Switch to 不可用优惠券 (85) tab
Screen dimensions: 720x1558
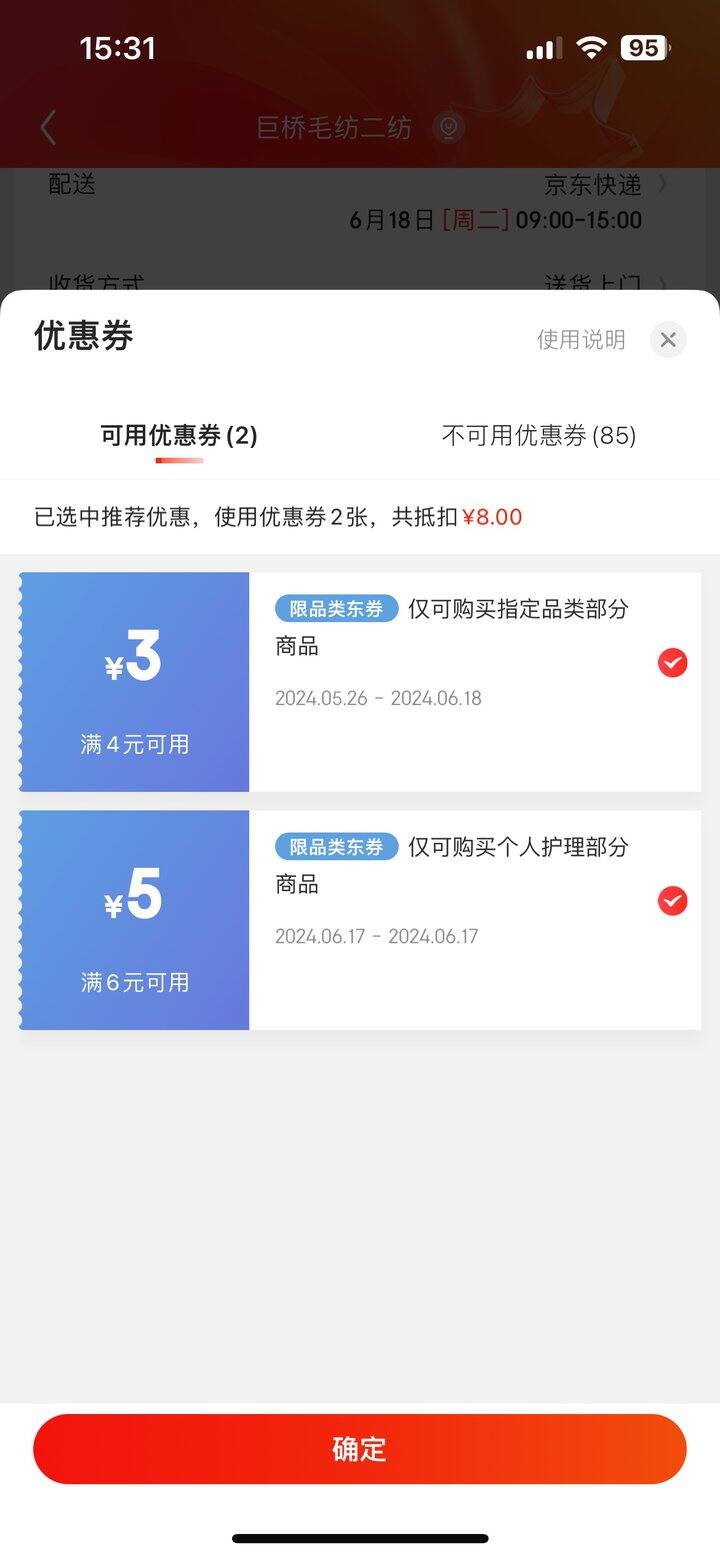(539, 435)
